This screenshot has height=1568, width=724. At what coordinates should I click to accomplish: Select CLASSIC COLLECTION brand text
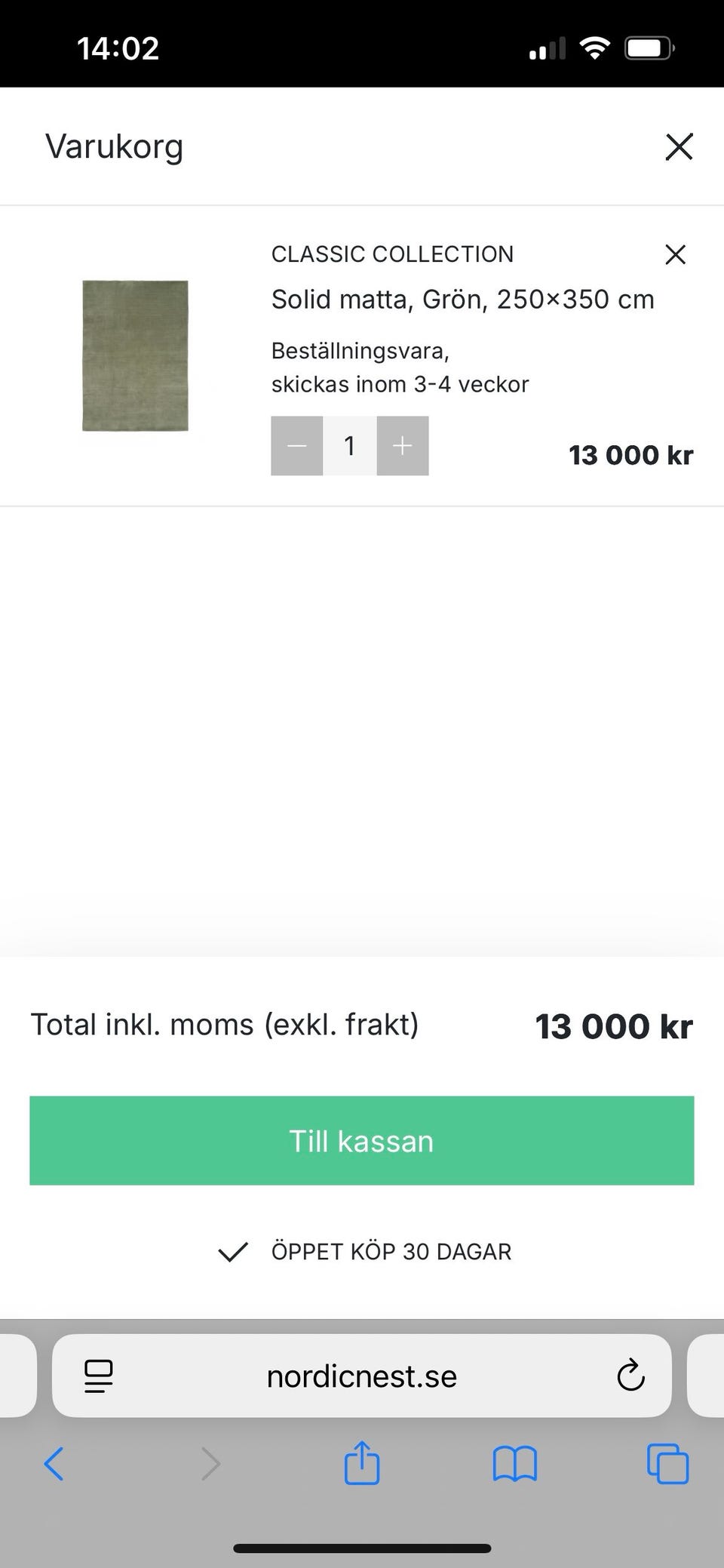click(x=392, y=254)
